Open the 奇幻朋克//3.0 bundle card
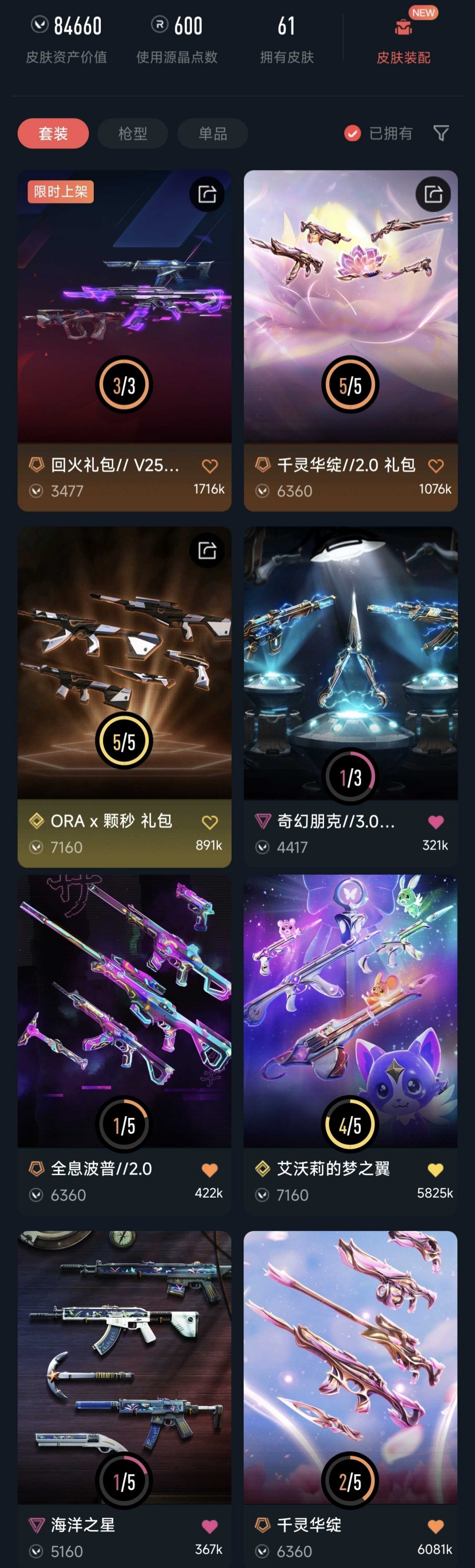475x1568 pixels. [351, 697]
